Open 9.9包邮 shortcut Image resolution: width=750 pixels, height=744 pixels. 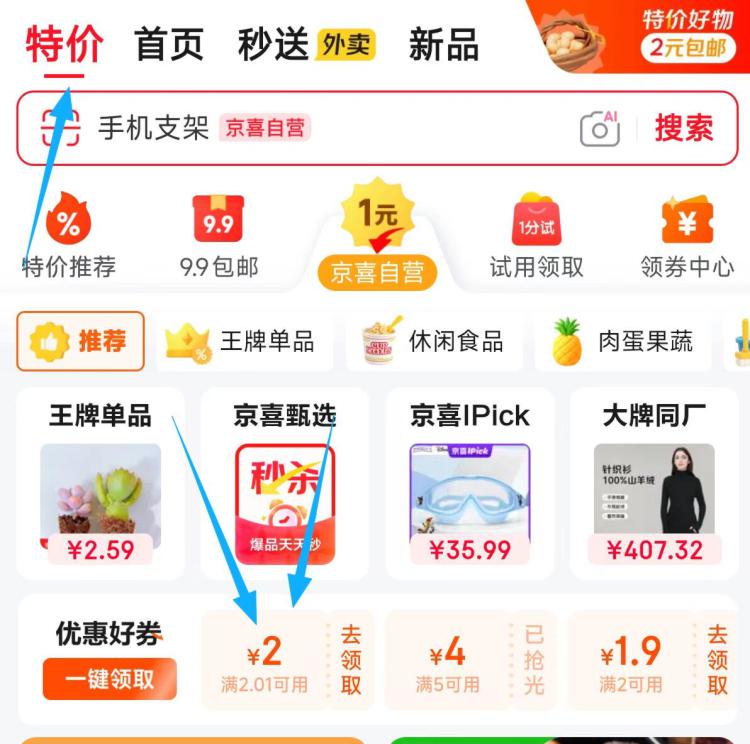coord(219,235)
